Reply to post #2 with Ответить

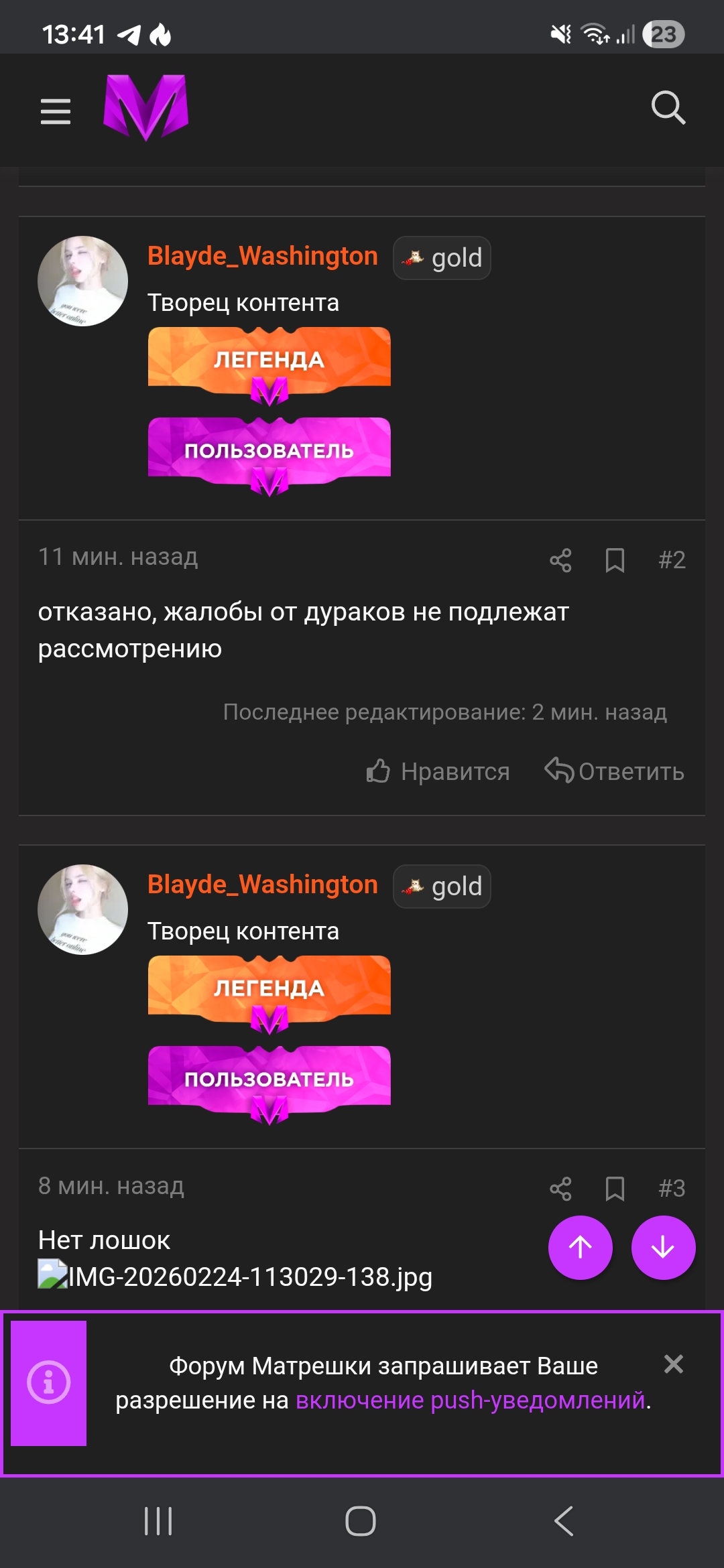[x=615, y=771]
